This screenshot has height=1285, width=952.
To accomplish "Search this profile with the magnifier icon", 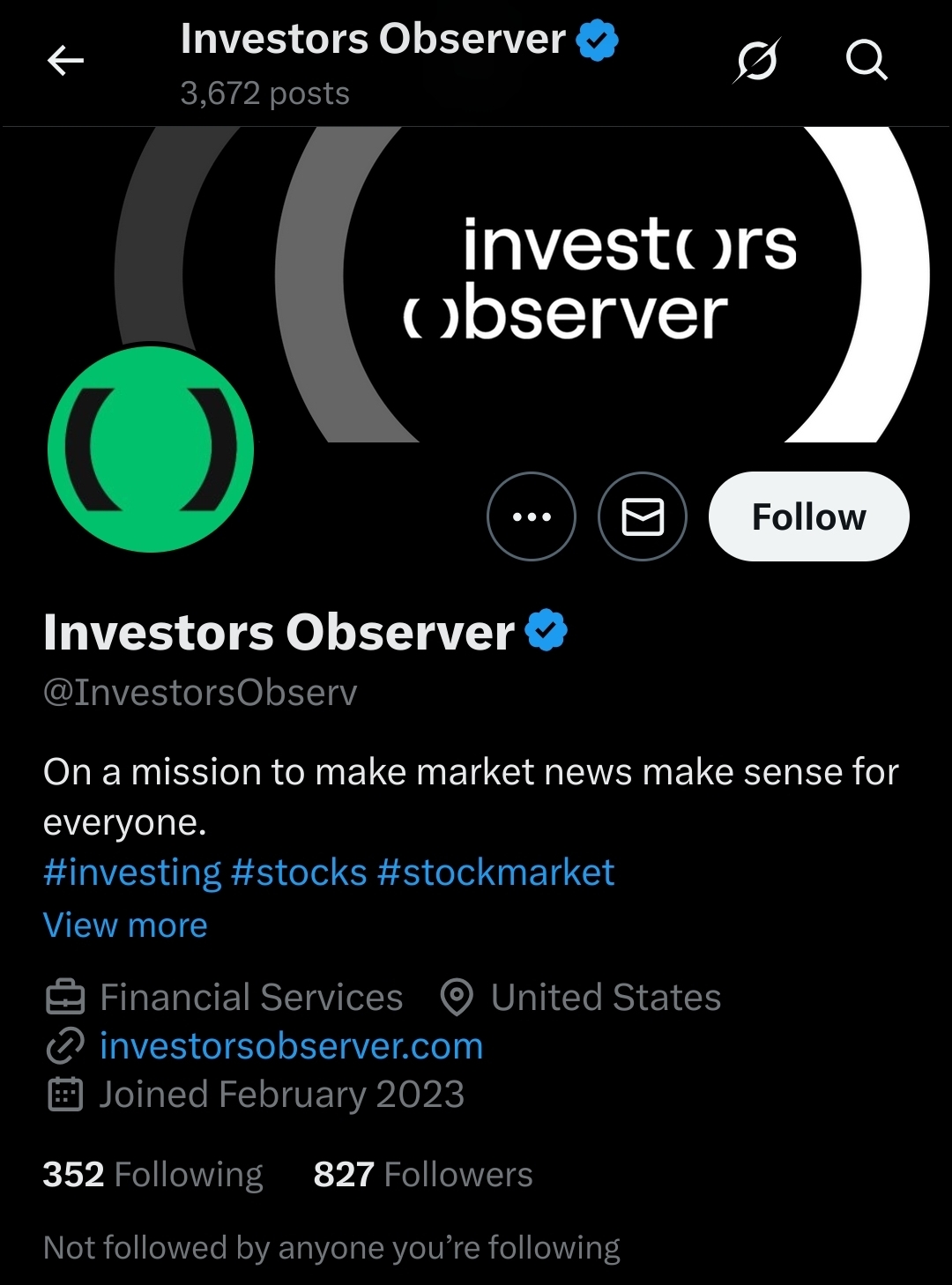I will click(866, 61).
